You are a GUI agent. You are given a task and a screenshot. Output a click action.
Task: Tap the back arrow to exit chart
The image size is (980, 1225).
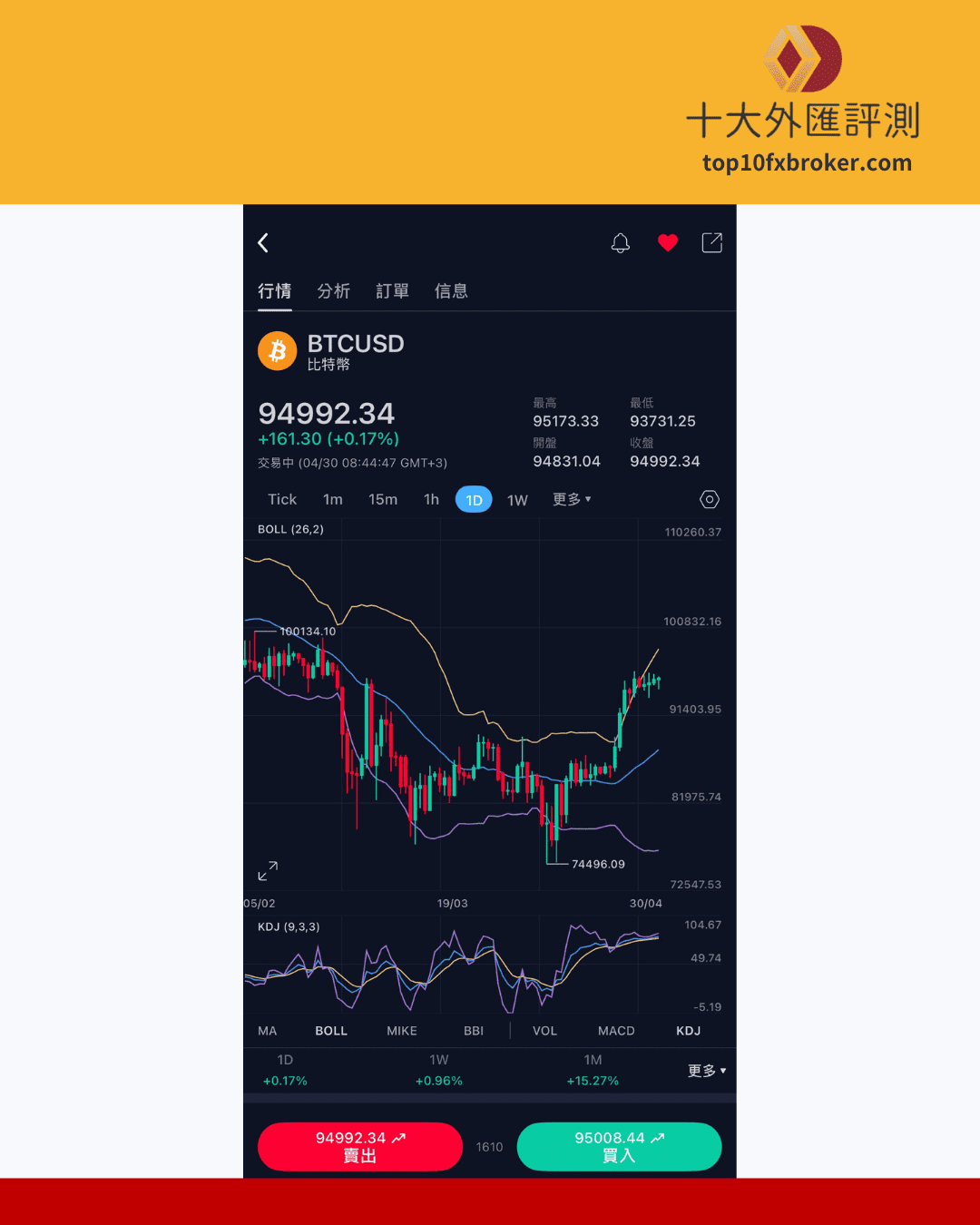click(263, 243)
